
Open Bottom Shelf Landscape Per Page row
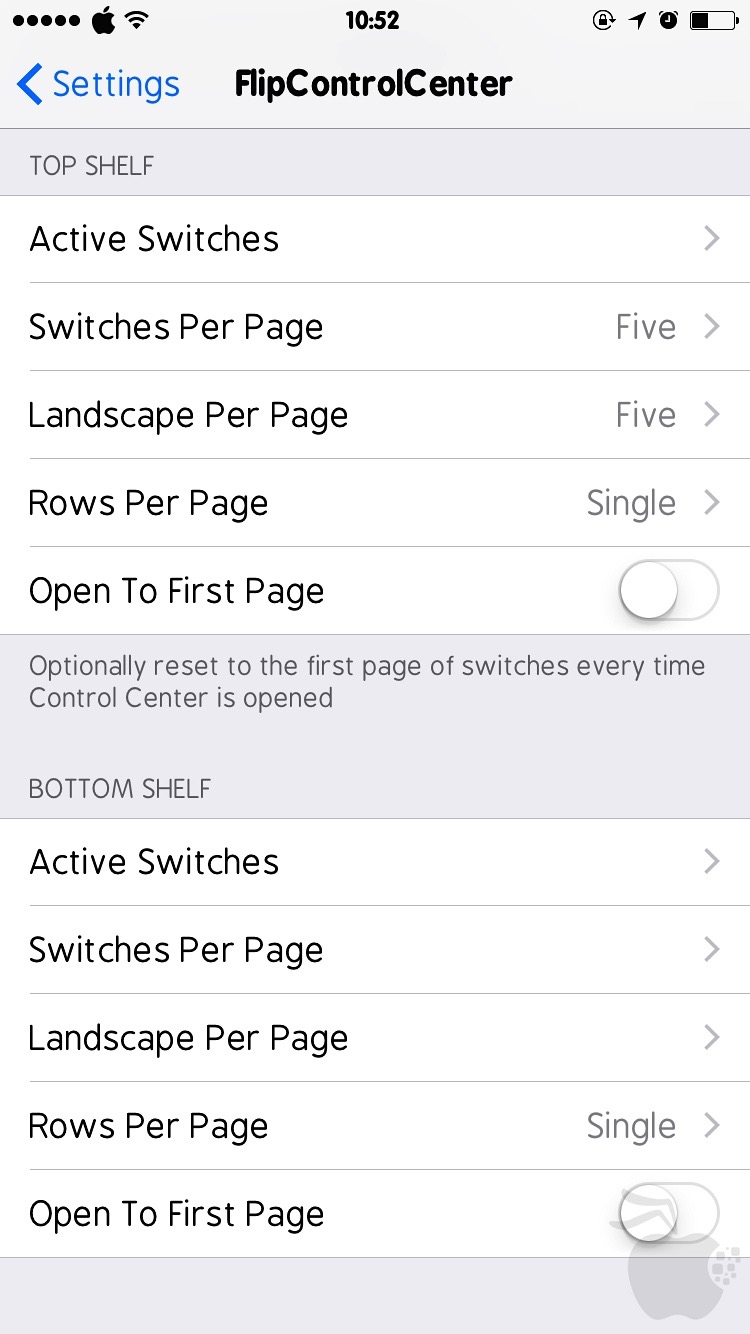click(375, 1038)
